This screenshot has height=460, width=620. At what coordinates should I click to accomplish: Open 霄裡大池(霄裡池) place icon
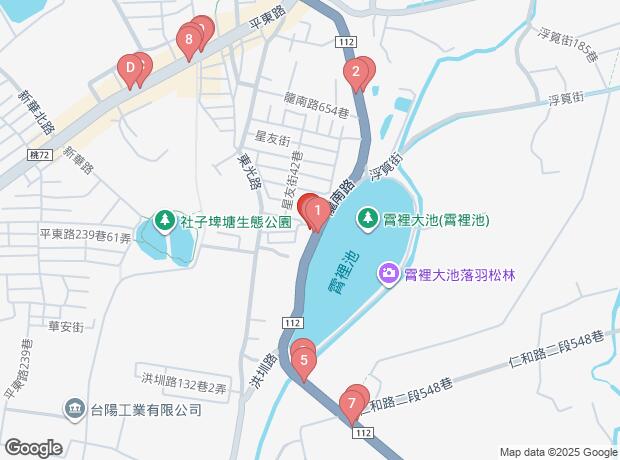tap(368, 218)
